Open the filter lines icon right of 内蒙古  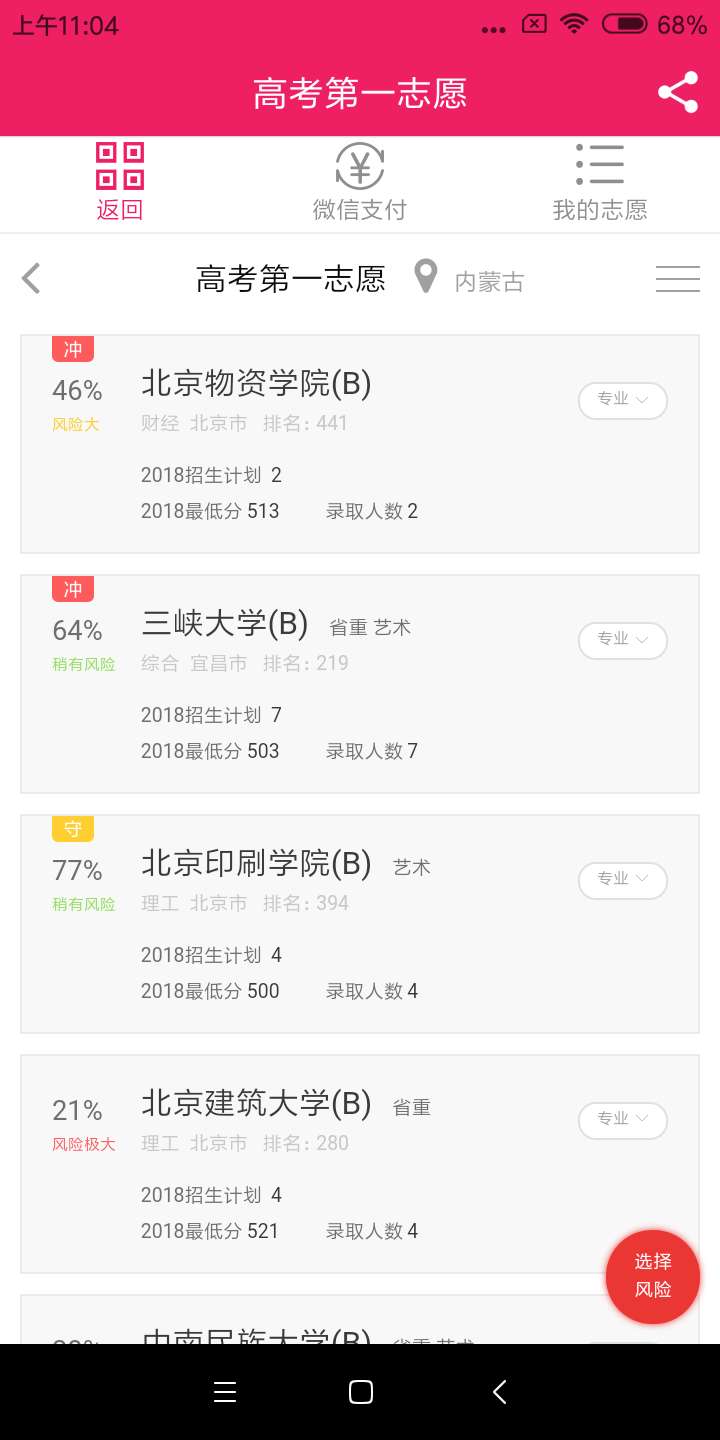click(x=677, y=278)
